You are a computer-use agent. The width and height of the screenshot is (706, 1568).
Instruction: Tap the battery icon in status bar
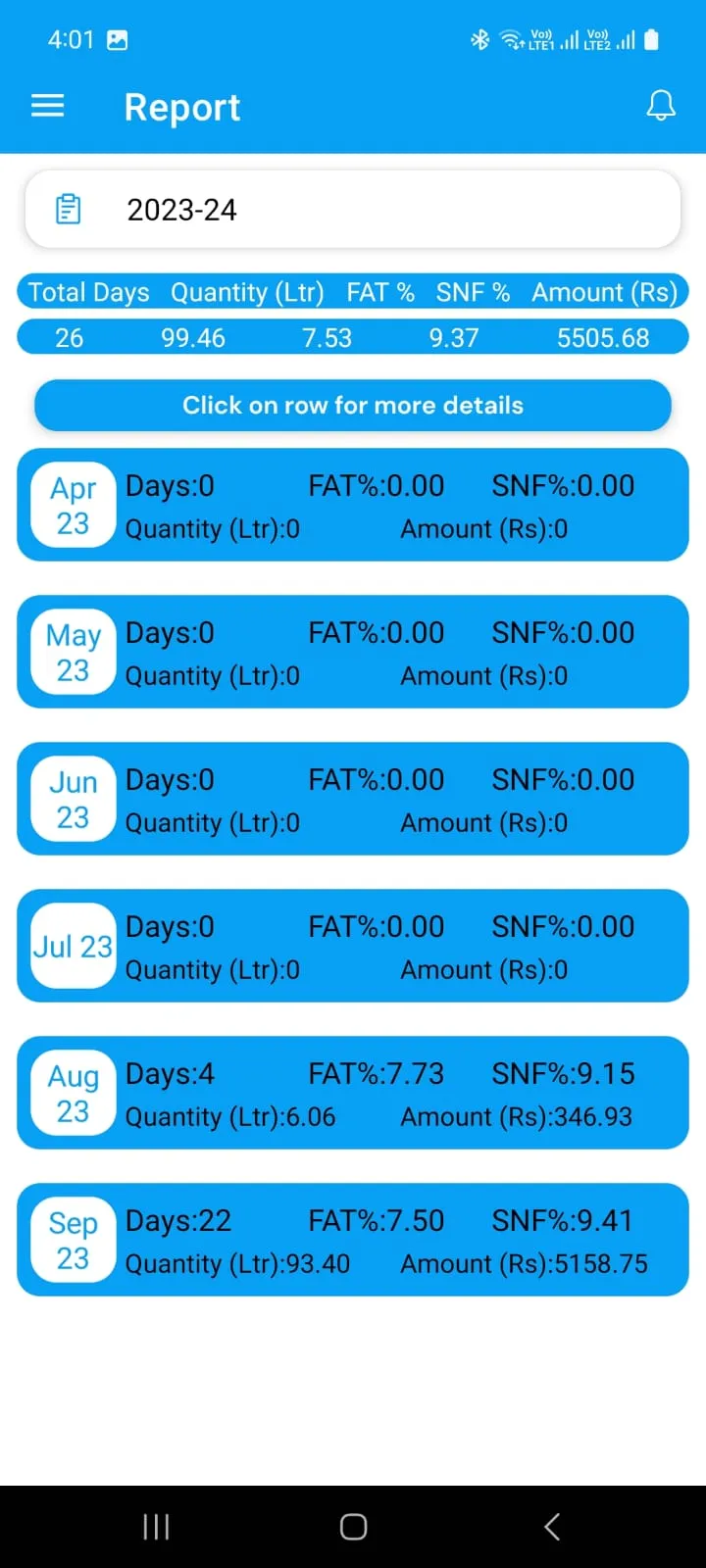pyautogui.click(x=652, y=39)
